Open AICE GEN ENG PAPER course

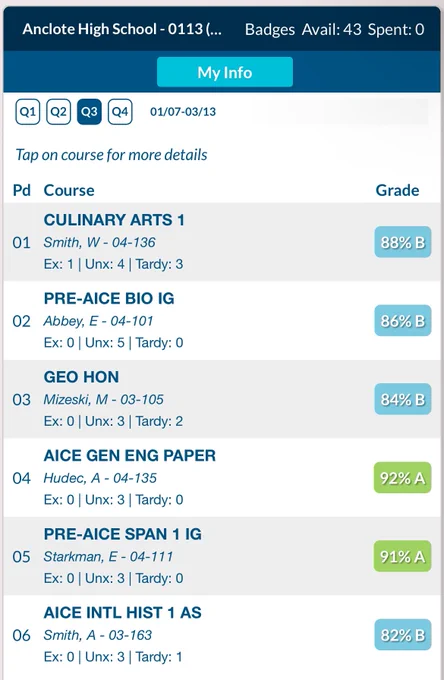(x=222, y=477)
